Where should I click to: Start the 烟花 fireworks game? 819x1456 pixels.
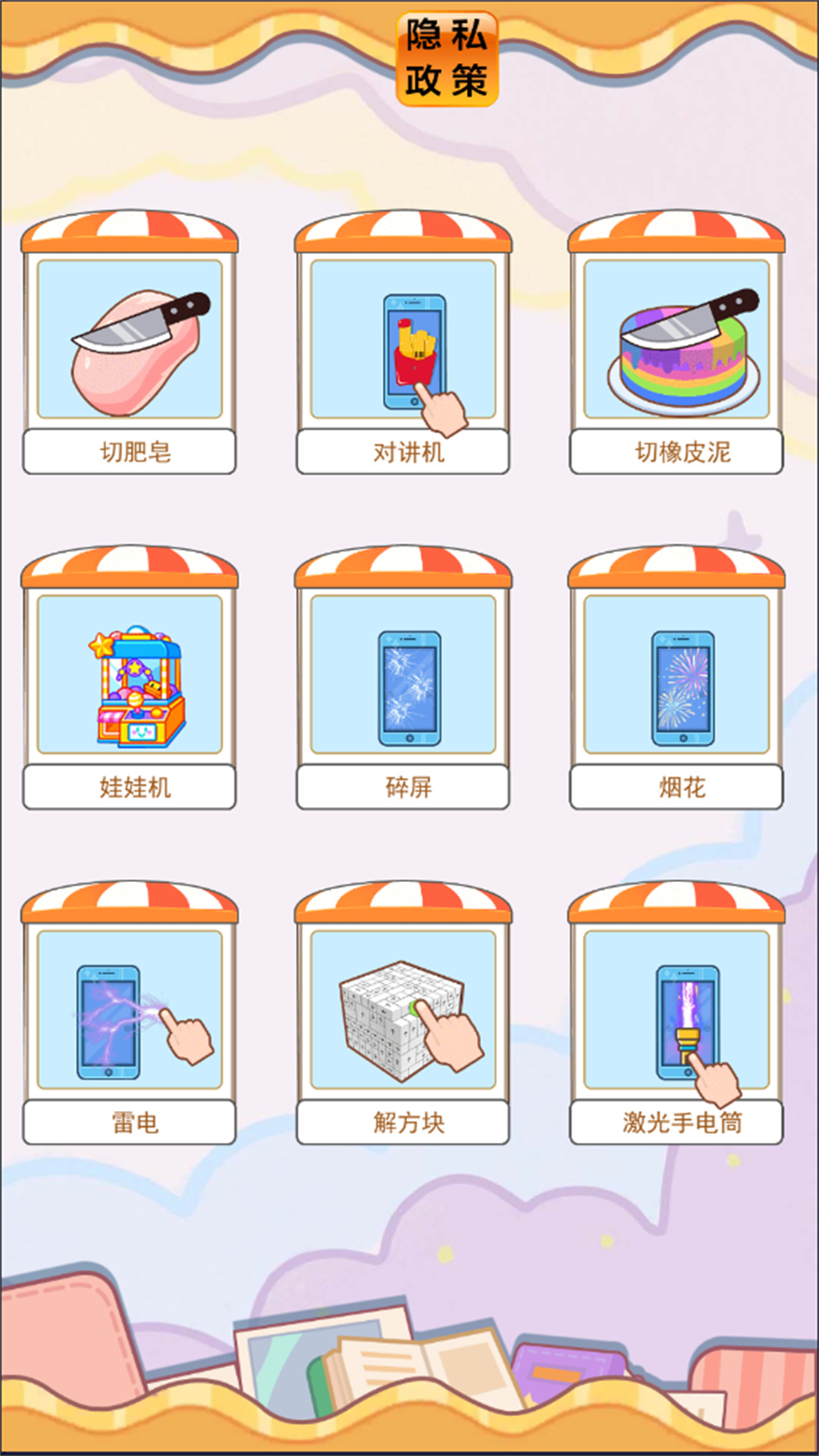676,676
